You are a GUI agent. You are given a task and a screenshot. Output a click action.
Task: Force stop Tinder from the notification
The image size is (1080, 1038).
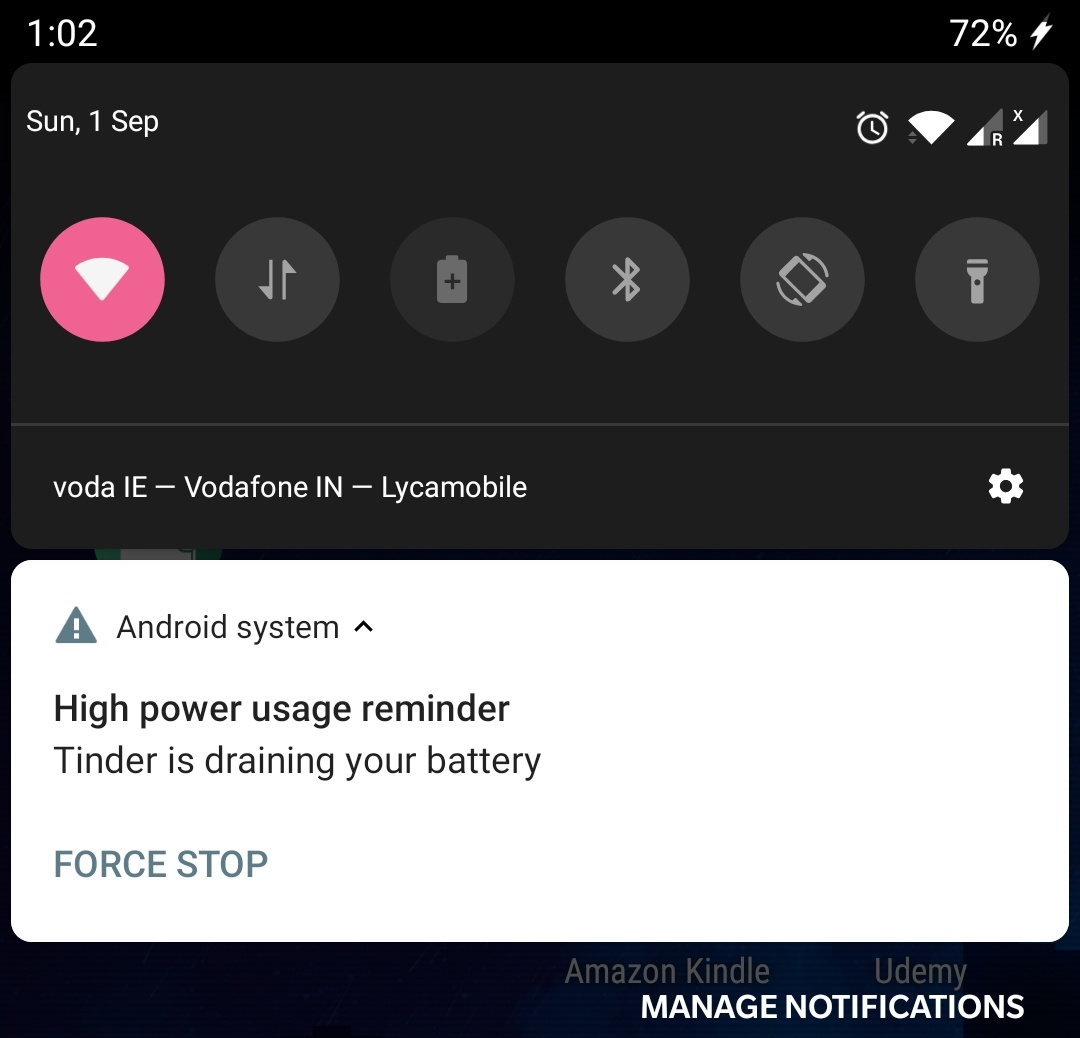(x=161, y=864)
